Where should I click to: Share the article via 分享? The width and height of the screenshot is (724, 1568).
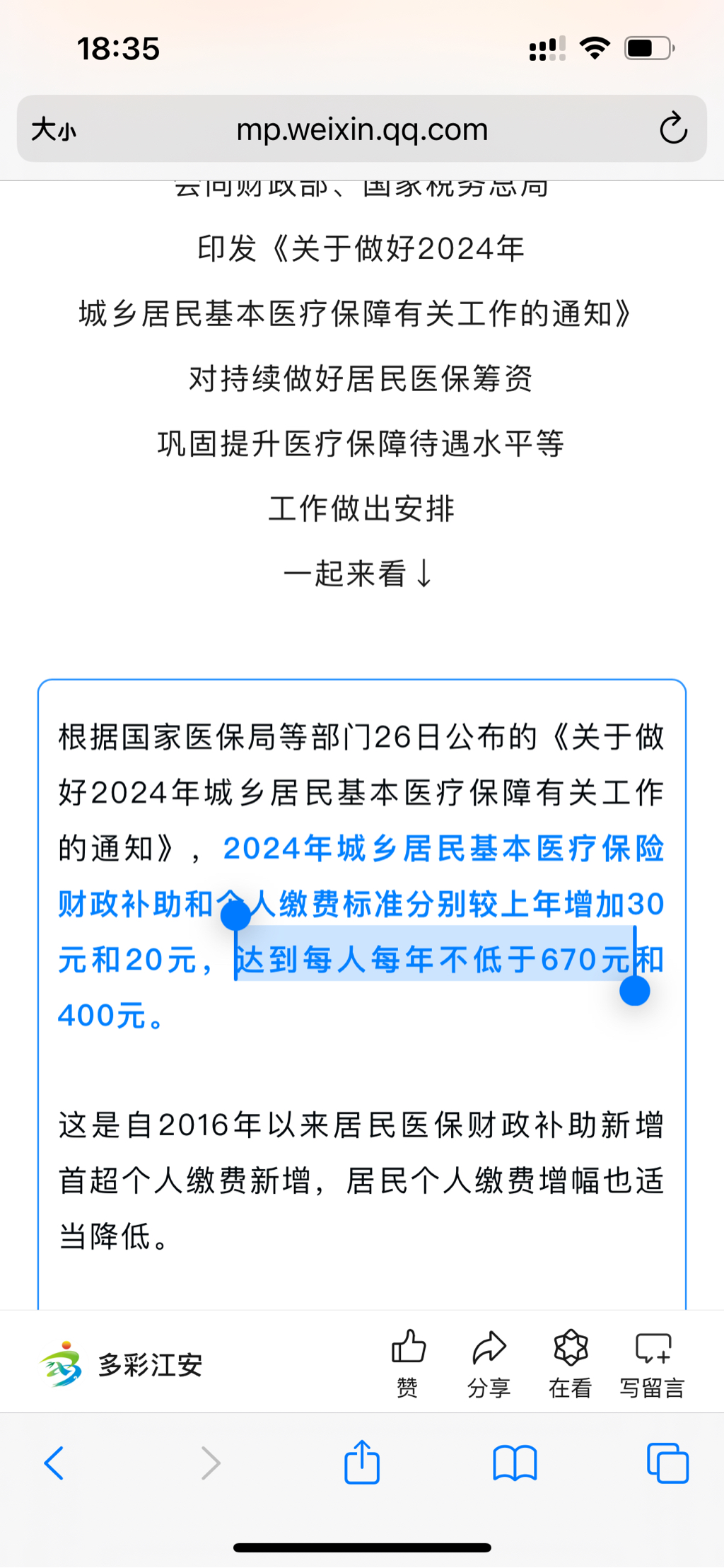click(x=489, y=1362)
